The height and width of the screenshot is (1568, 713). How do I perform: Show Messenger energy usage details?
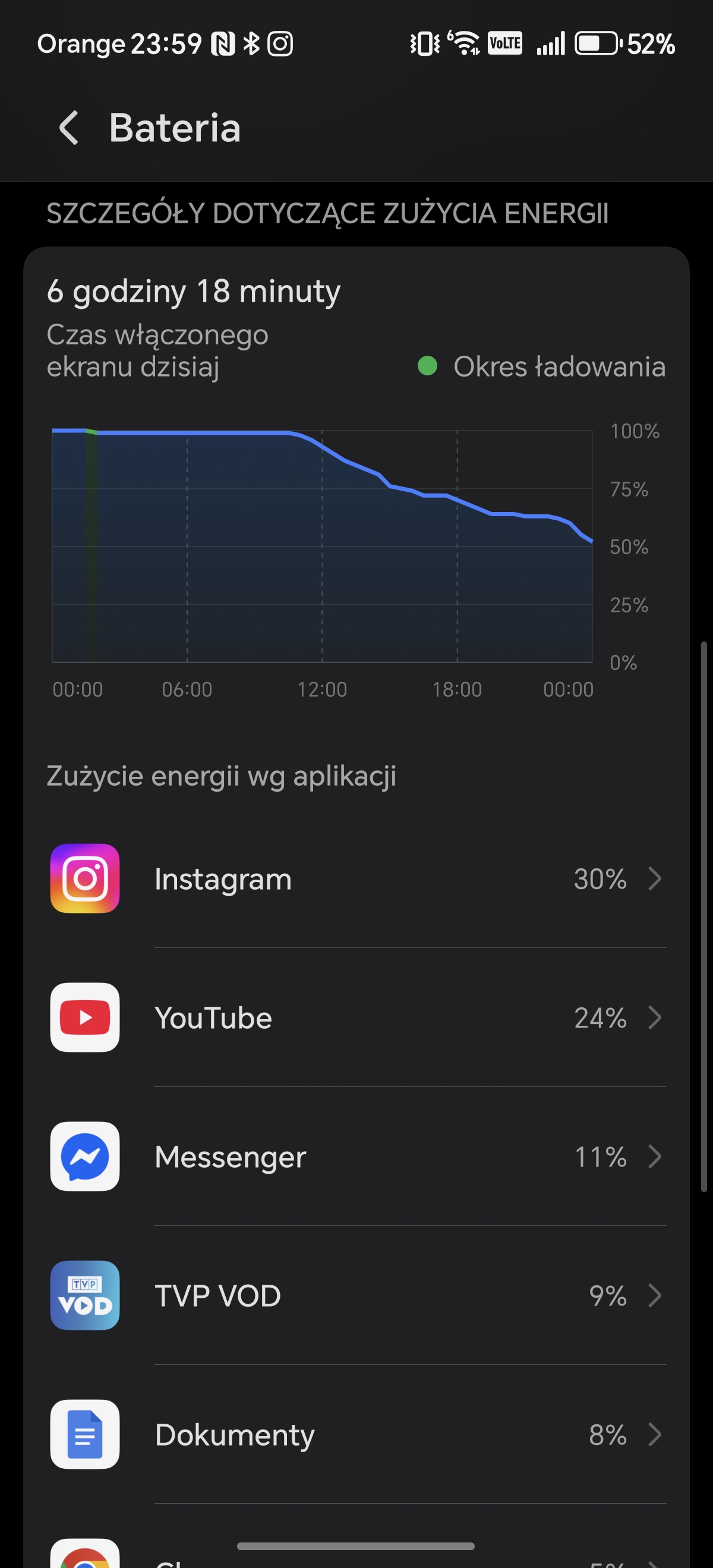[x=356, y=1156]
